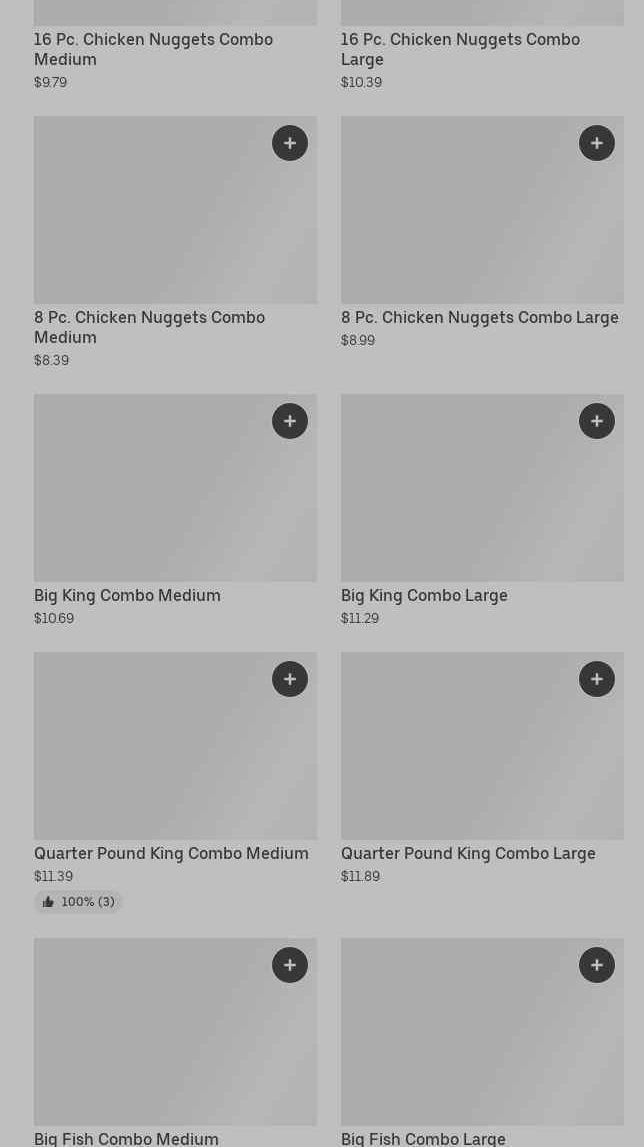The height and width of the screenshot is (1147, 644).
Task: Open 16 Pc. Chicken Nuggets Combo Medium
Action: 153,49
